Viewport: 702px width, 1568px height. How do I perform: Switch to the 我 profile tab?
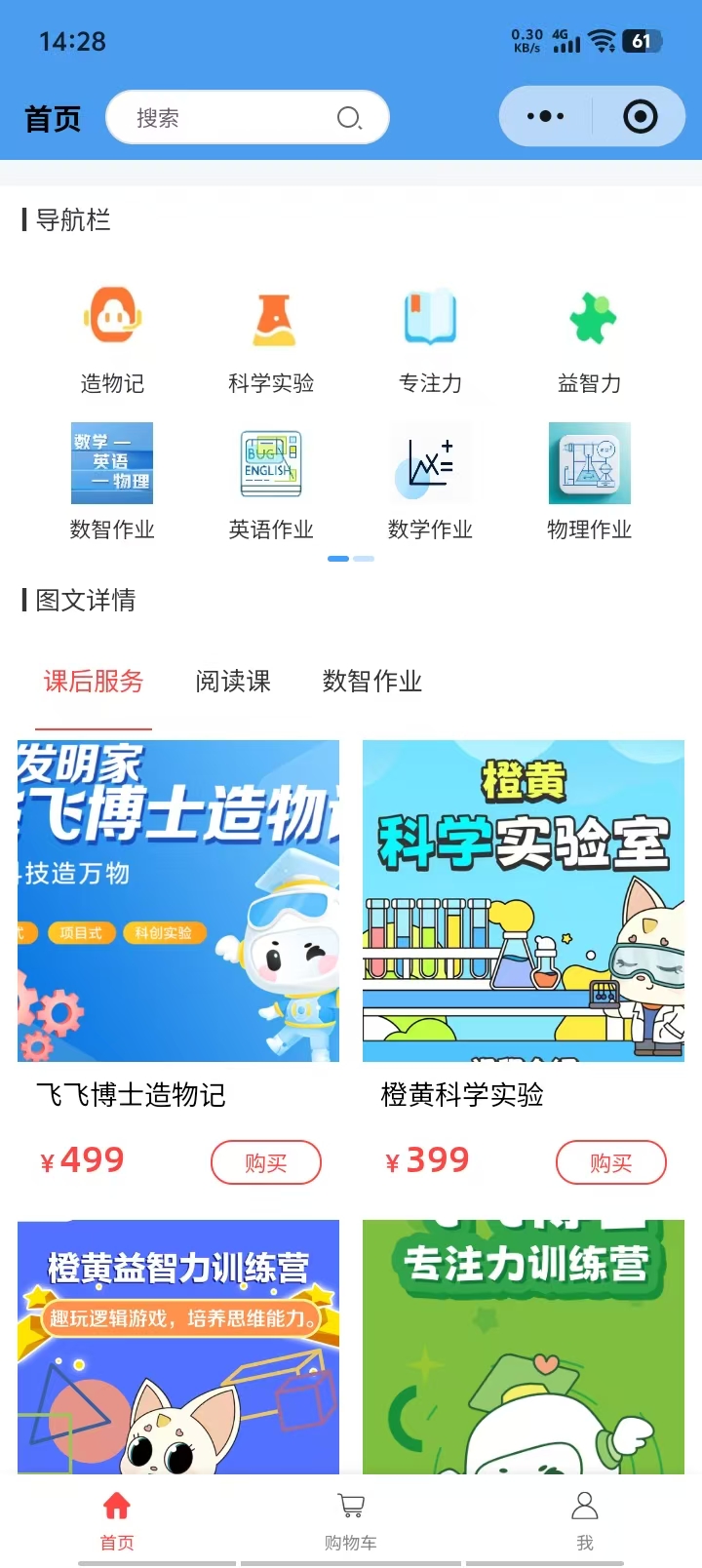click(585, 1519)
